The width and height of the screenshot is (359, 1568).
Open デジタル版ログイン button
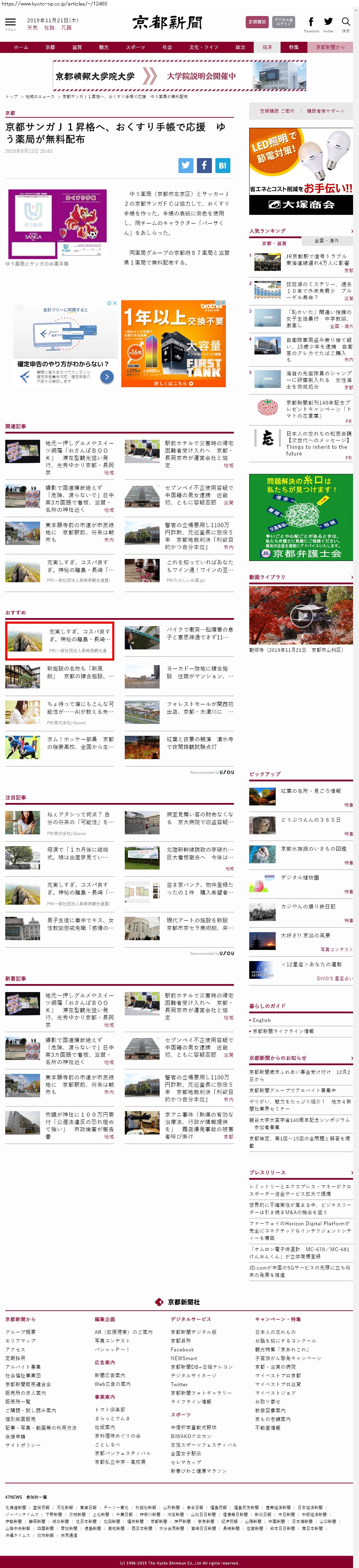coord(283,22)
